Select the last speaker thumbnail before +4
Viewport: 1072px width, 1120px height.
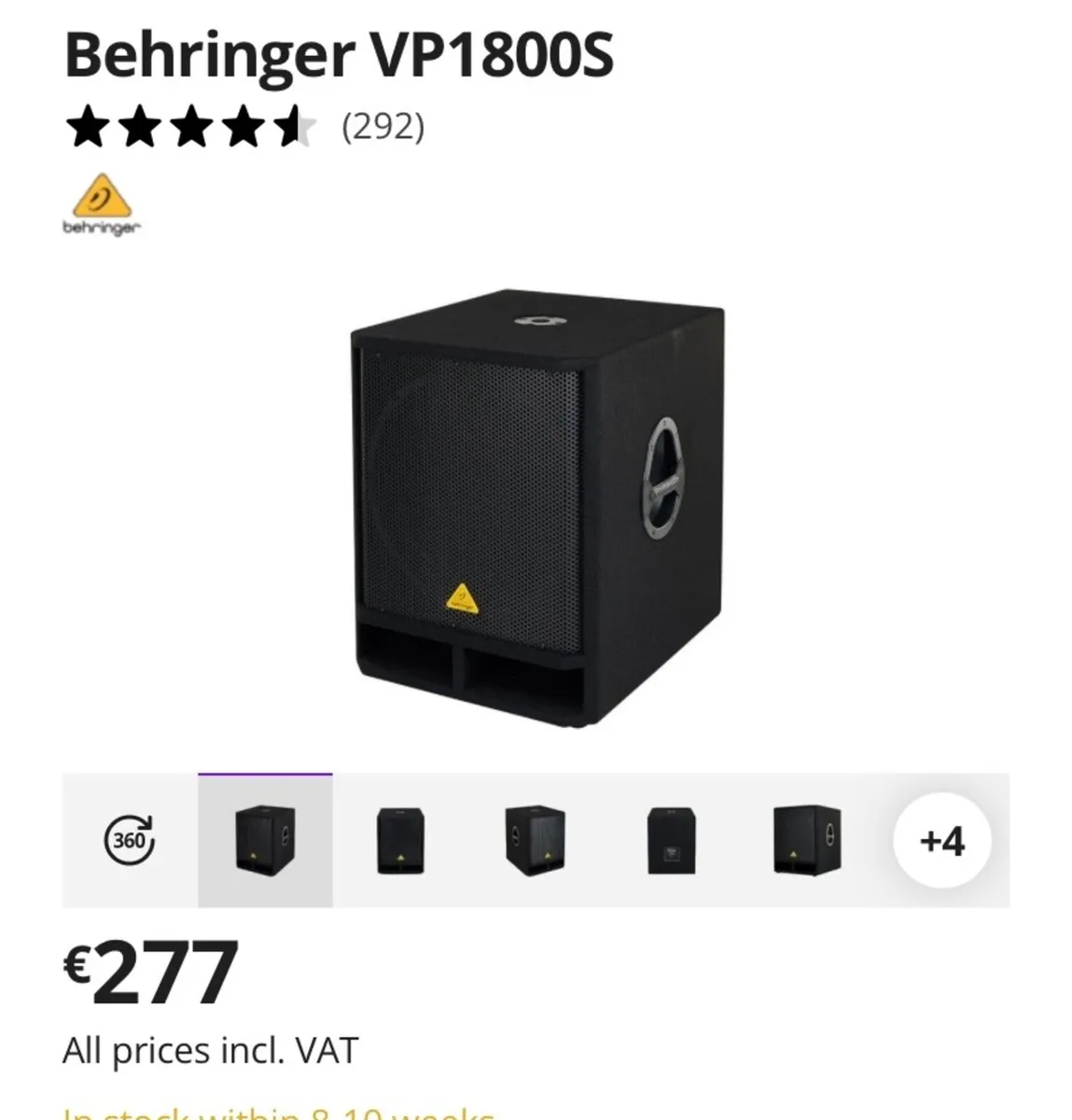(806, 838)
